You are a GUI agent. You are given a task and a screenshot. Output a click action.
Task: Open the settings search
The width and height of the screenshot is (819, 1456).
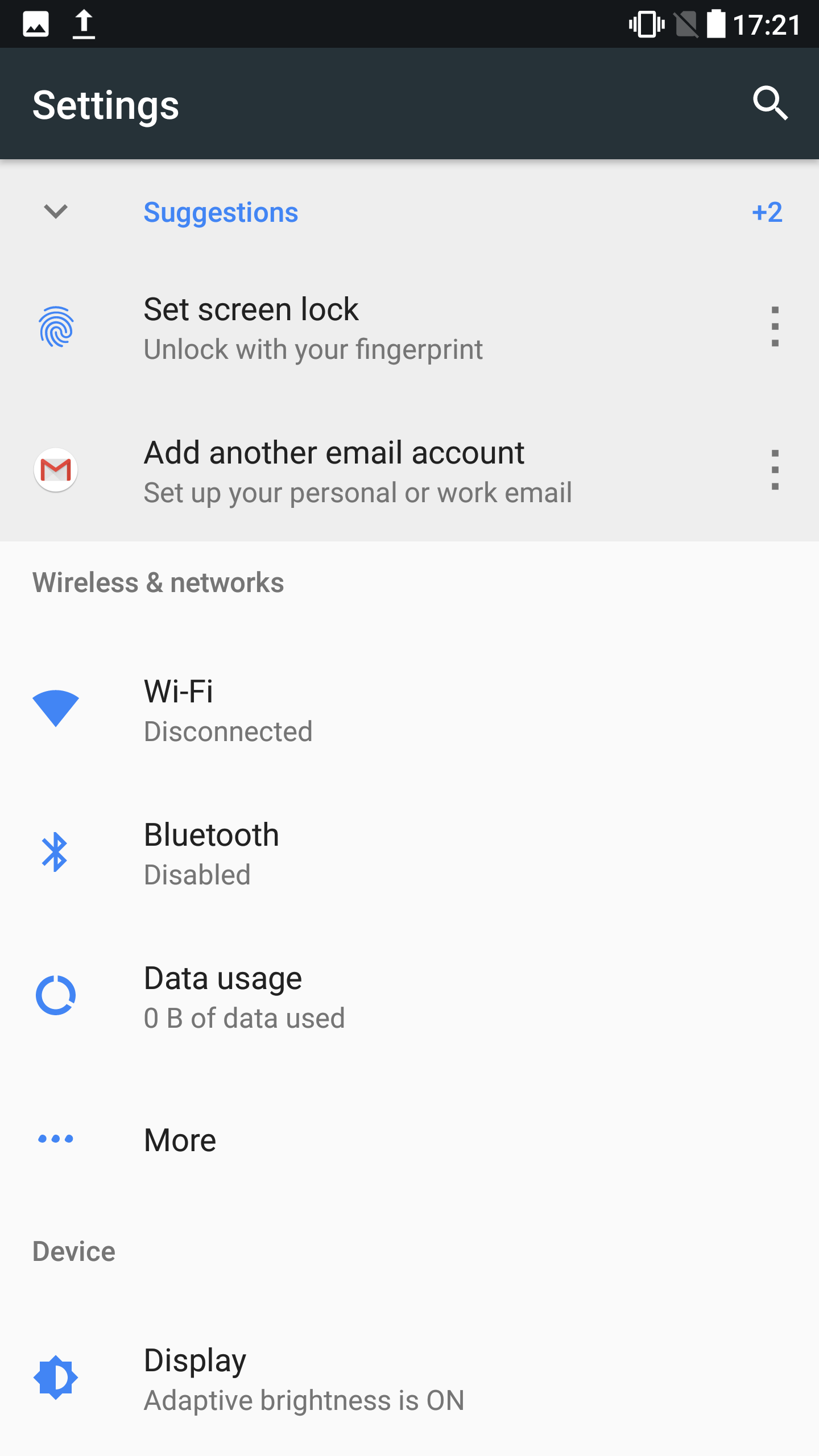[x=770, y=104]
